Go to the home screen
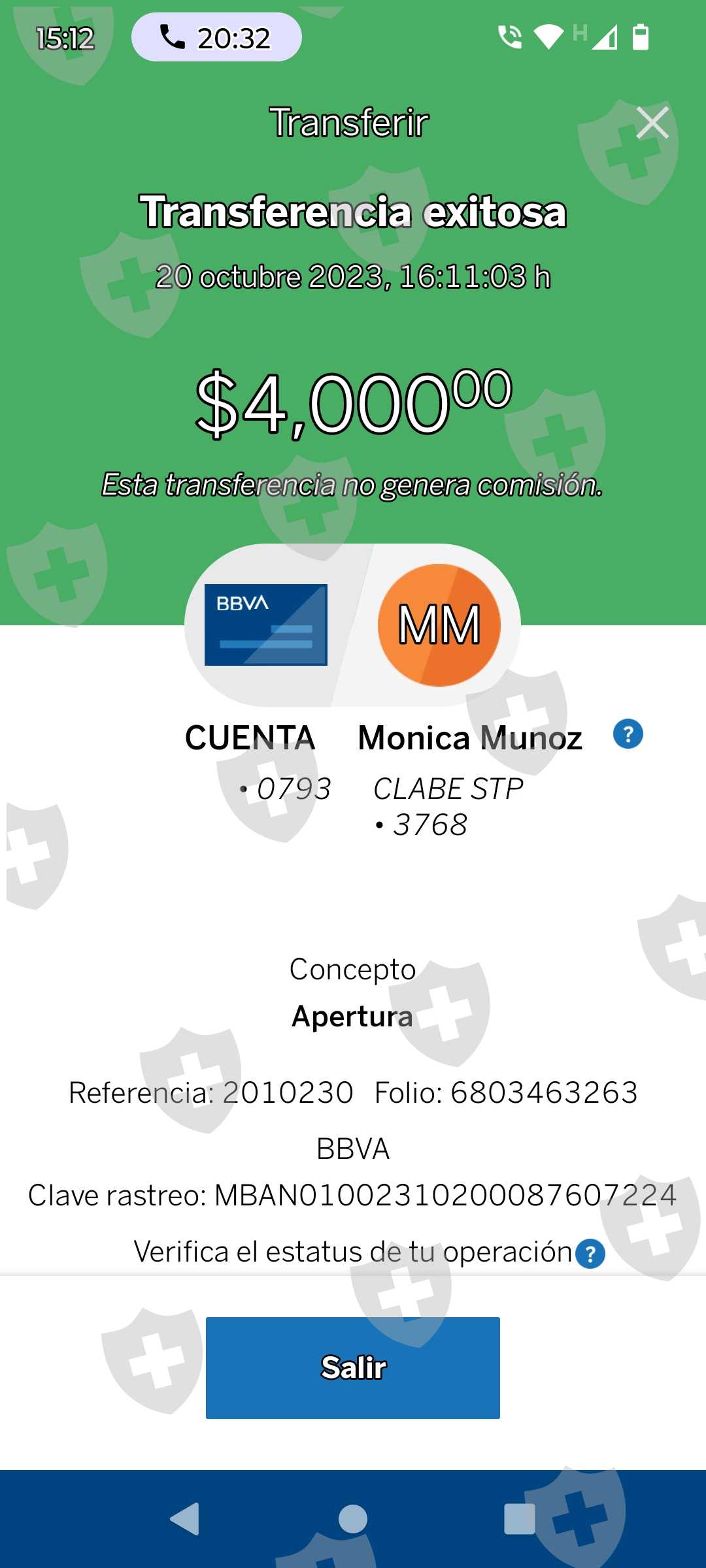Screen dimensions: 706x1568 [x=353, y=1518]
